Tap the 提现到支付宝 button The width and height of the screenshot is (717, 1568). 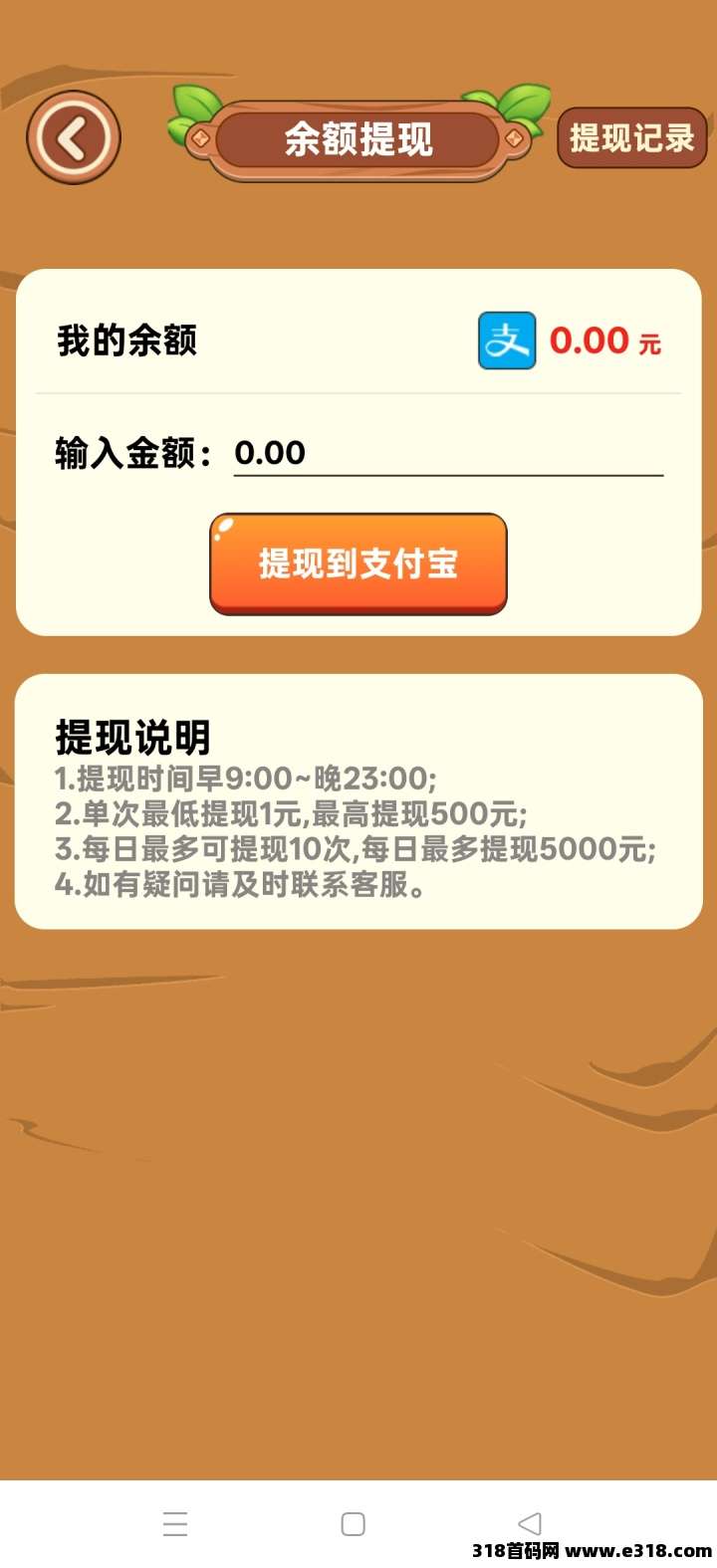(358, 563)
